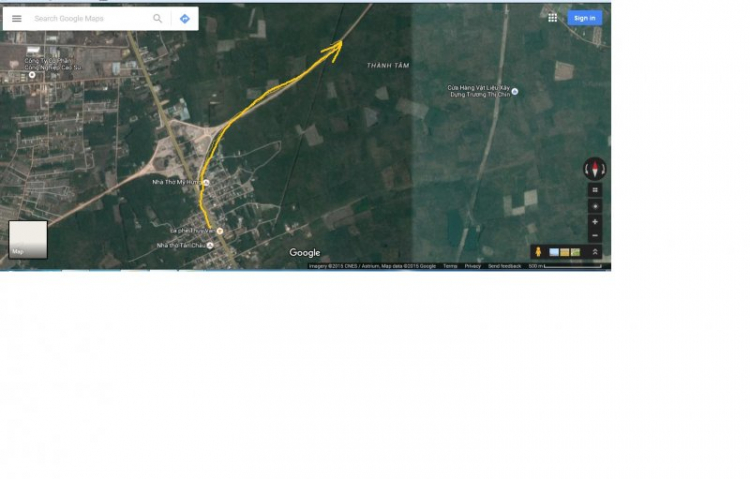Open the Google Maps hamburger menu

(17, 19)
